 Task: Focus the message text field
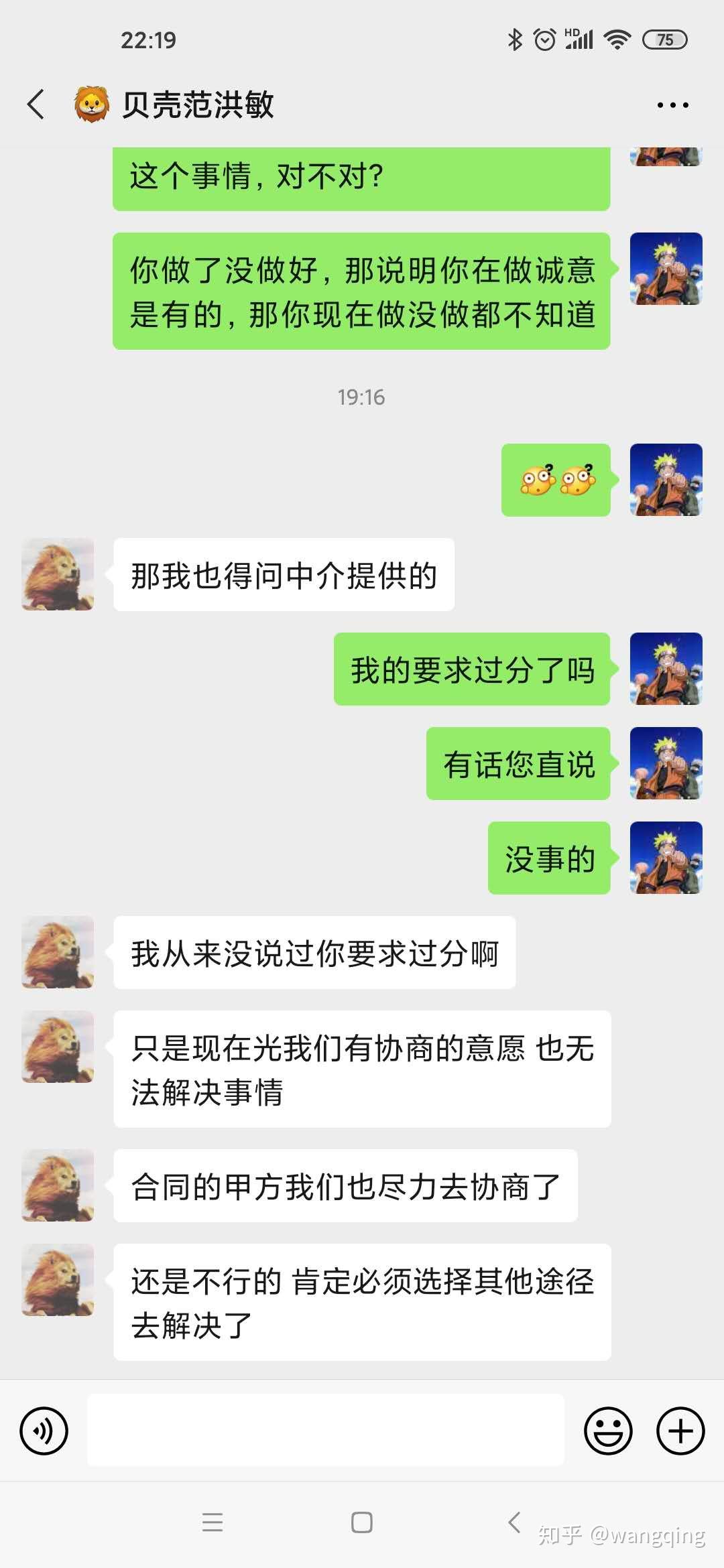(x=326, y=1430)
